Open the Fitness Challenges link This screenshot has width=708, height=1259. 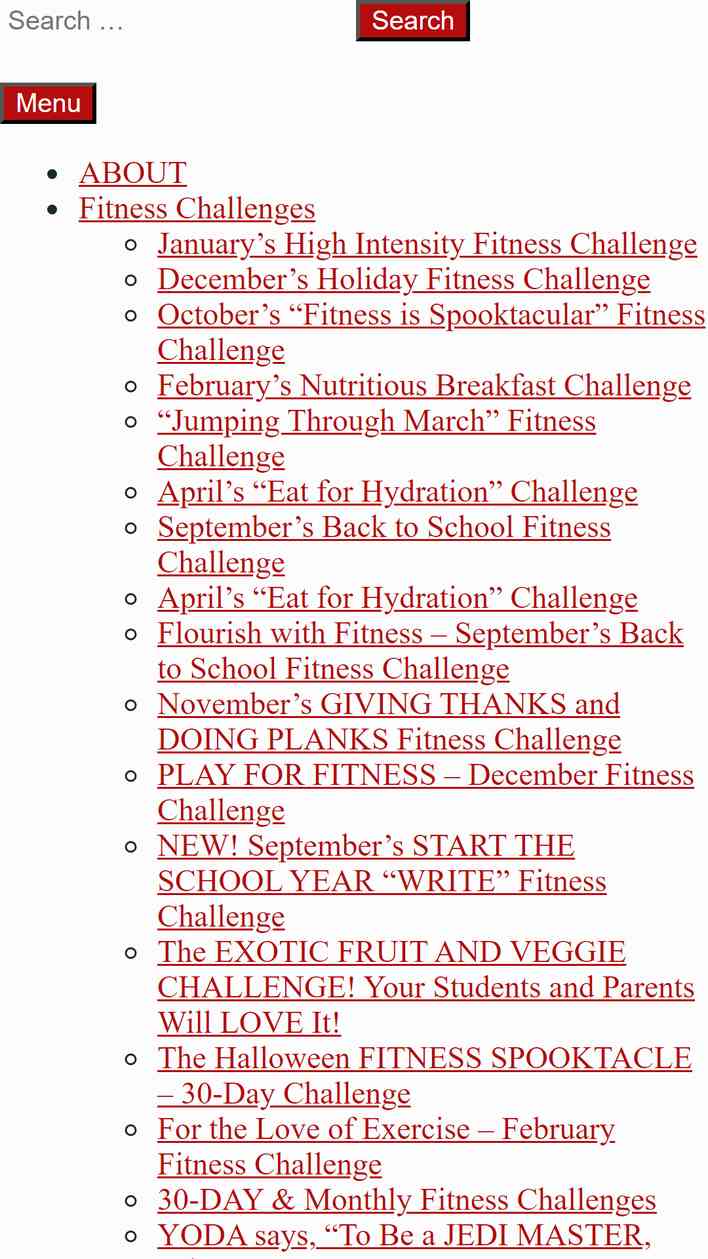tap(197, 208)
